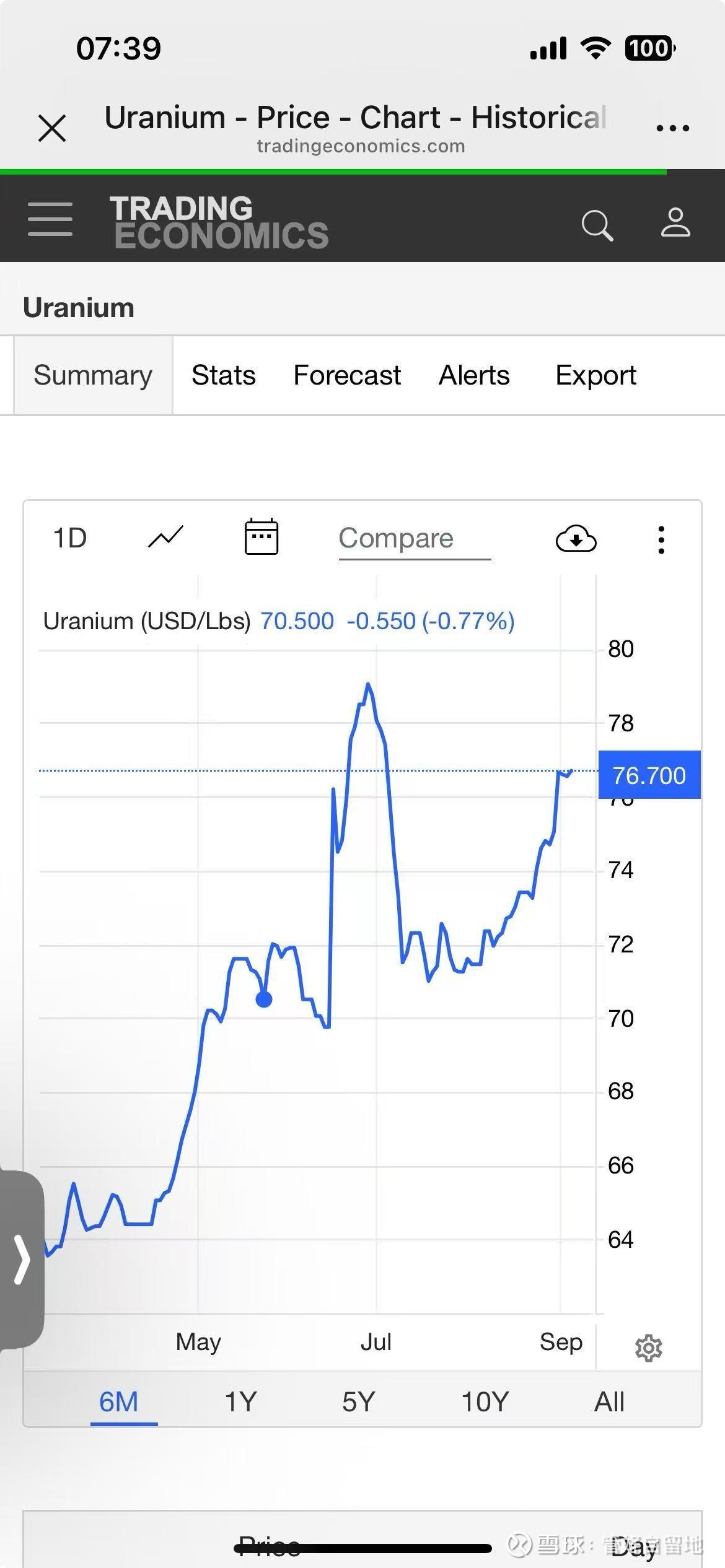725x1568 pixels.
Task: Tap the Compare input field
Action: 415,539
